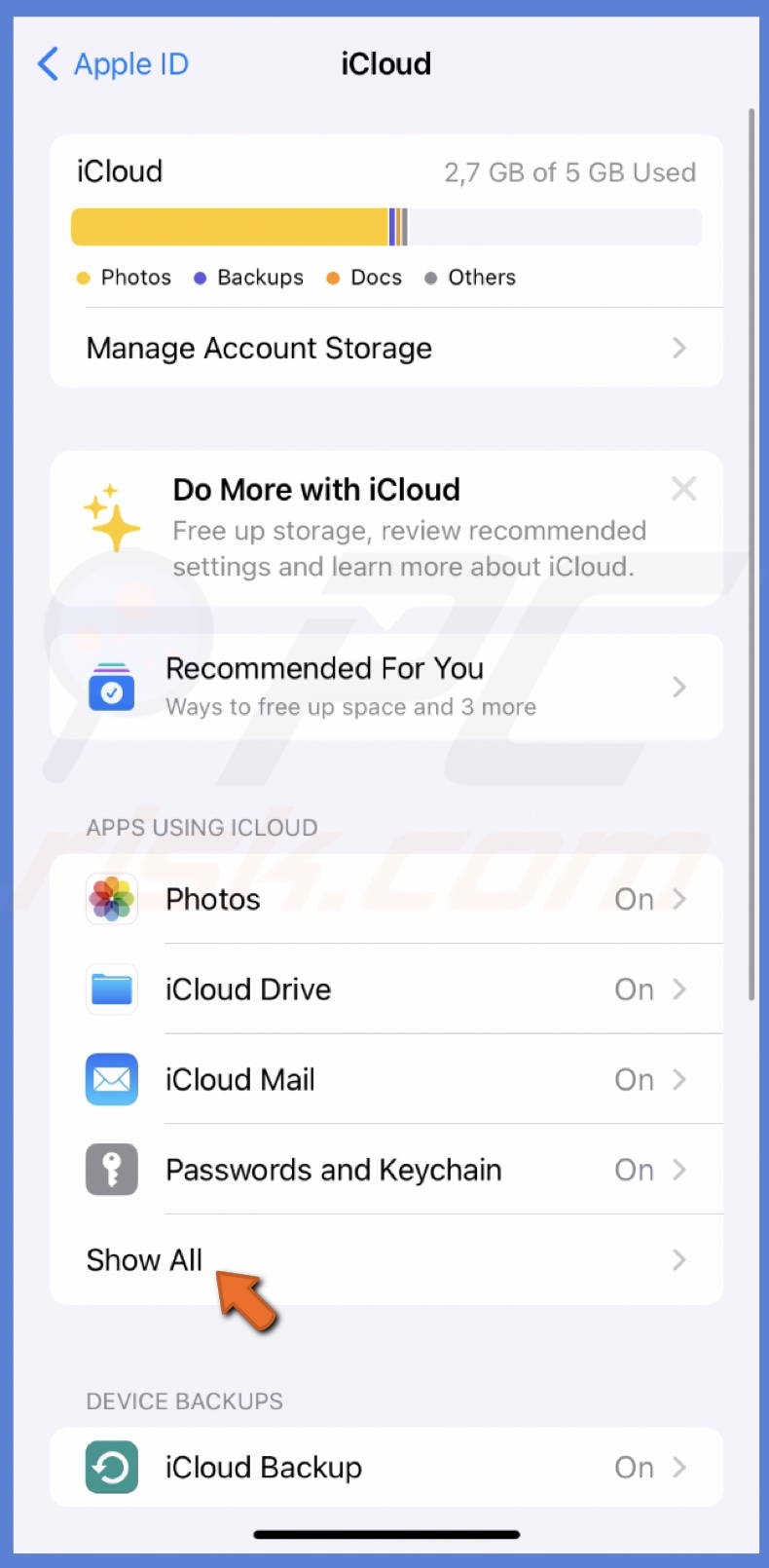The width and height of the screenshot is (769, 1568).
Task: Open Passwords and Keychain settings
Action: coord(385,1170)
